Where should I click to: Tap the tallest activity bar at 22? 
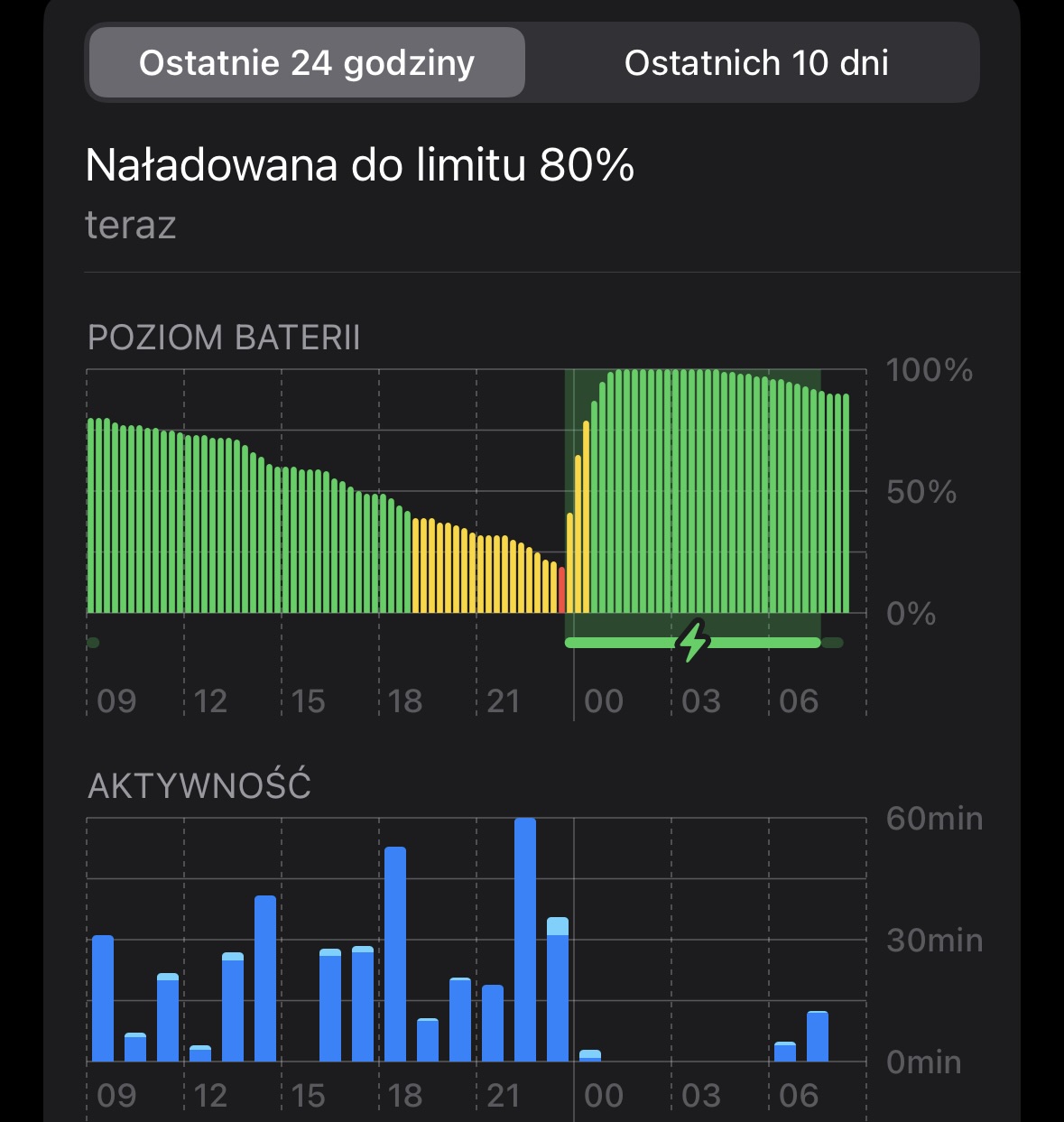(525, 939)
